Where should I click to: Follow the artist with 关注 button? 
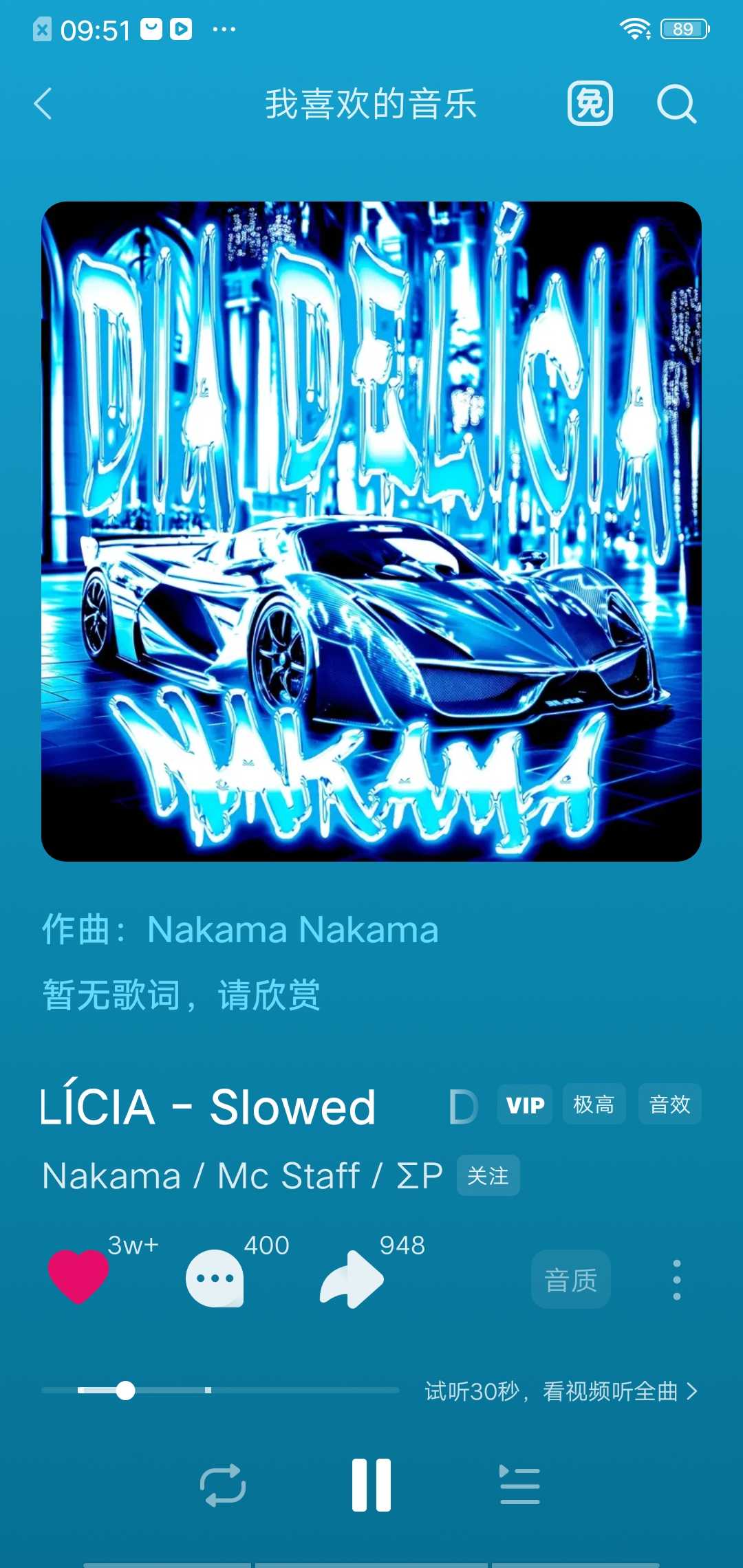(x=488, y=1176)
